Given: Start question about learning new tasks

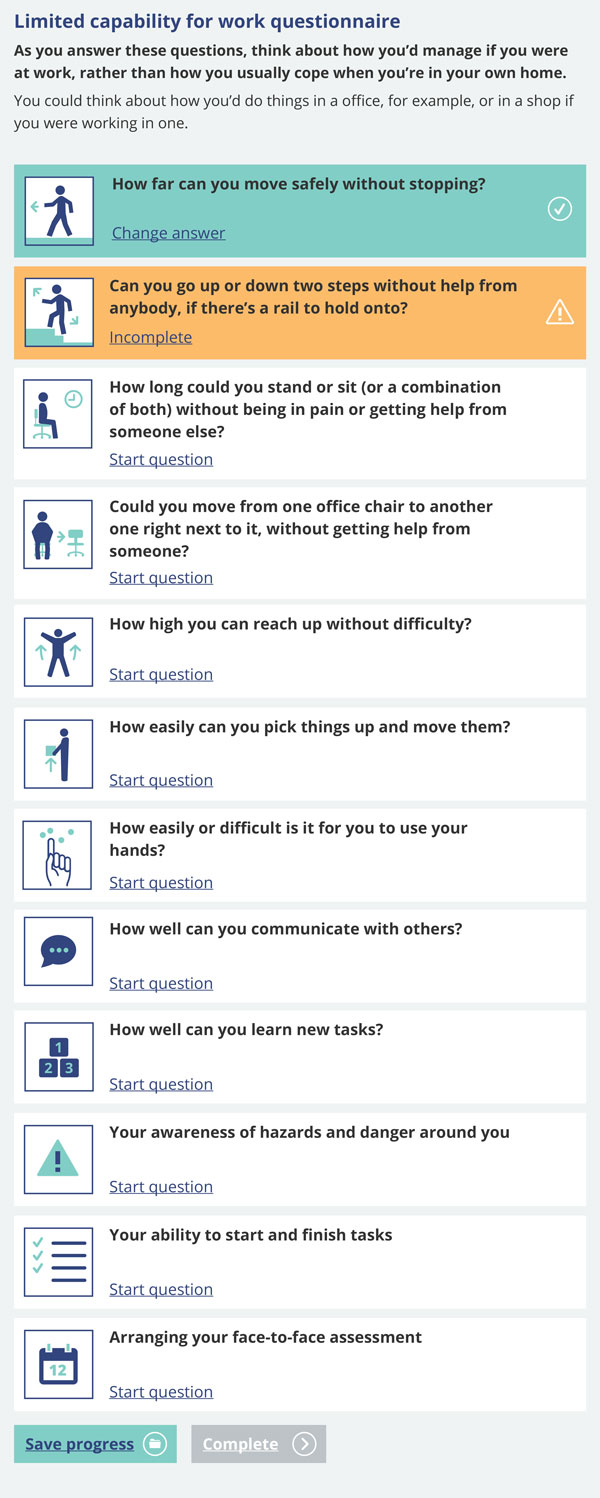Looking at the screenshot, I should [x=161, y=1084].
